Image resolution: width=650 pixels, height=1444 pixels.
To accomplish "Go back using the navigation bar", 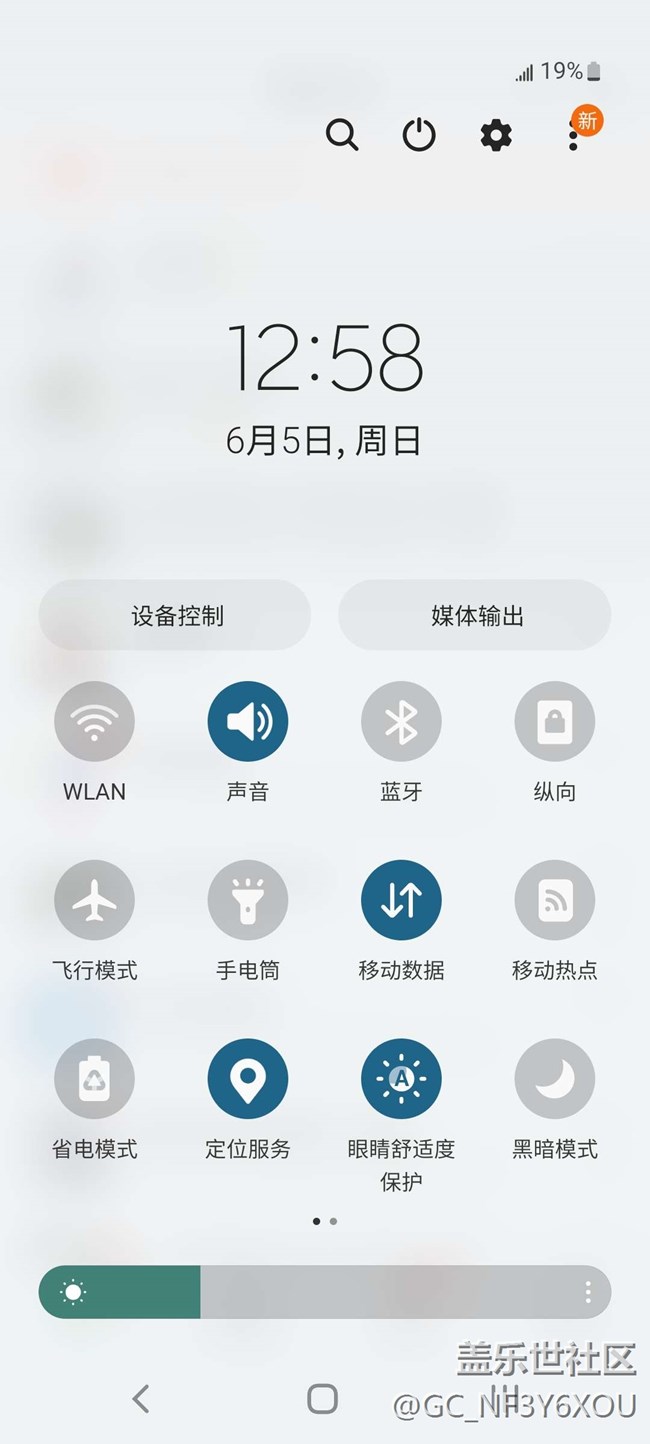I will click(141, 1398).
